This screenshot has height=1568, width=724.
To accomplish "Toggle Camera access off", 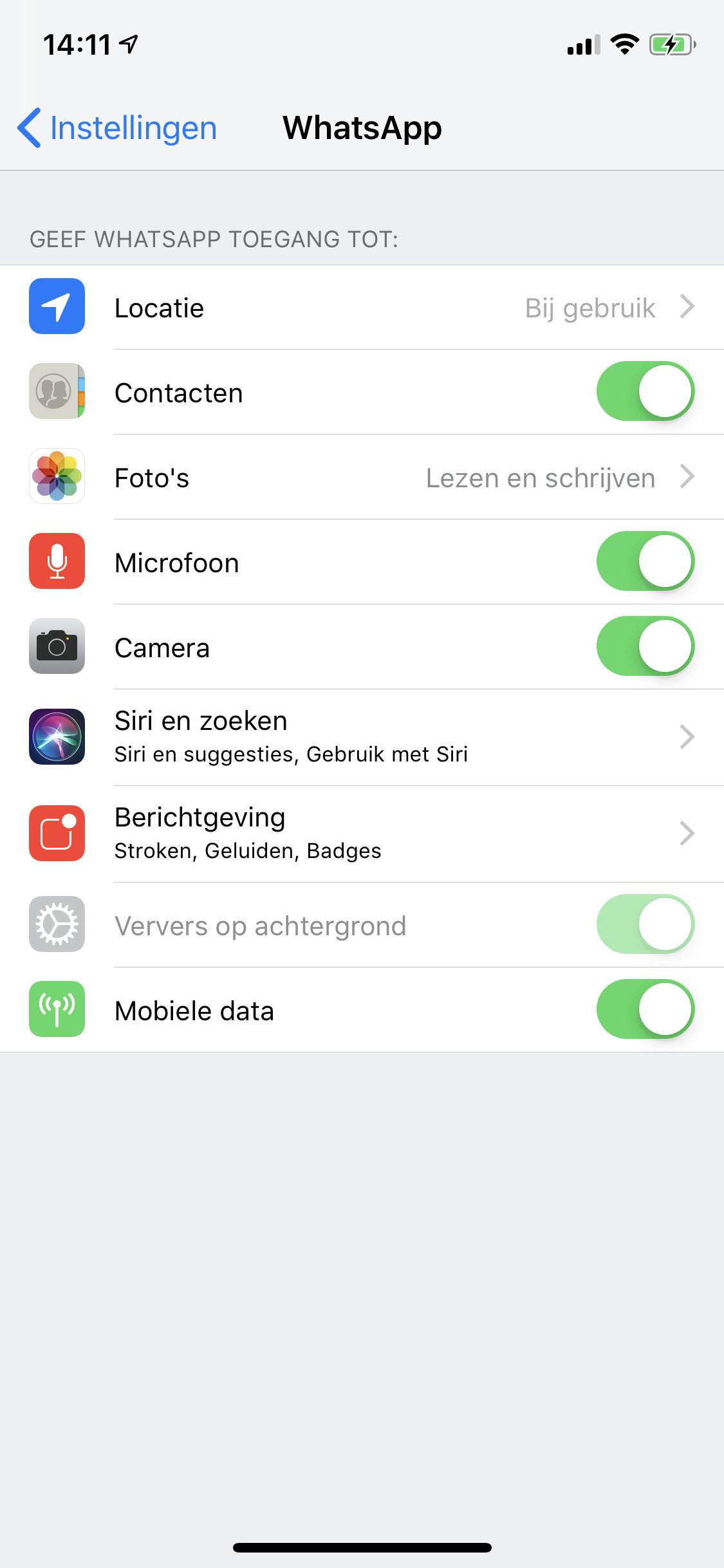I will 645,647.
